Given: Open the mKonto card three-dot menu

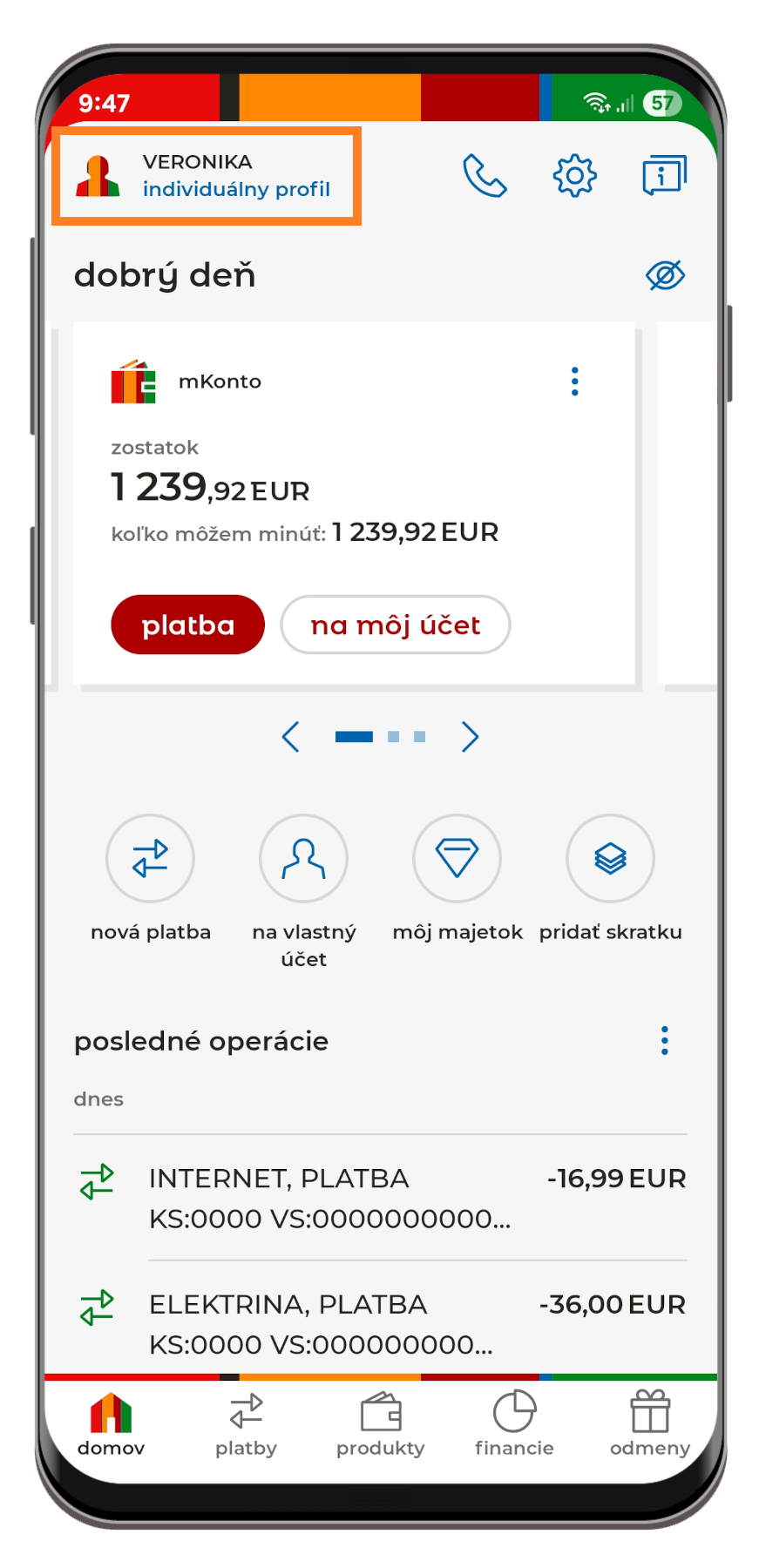Looking at the screenshot, I should click(574, 381).
